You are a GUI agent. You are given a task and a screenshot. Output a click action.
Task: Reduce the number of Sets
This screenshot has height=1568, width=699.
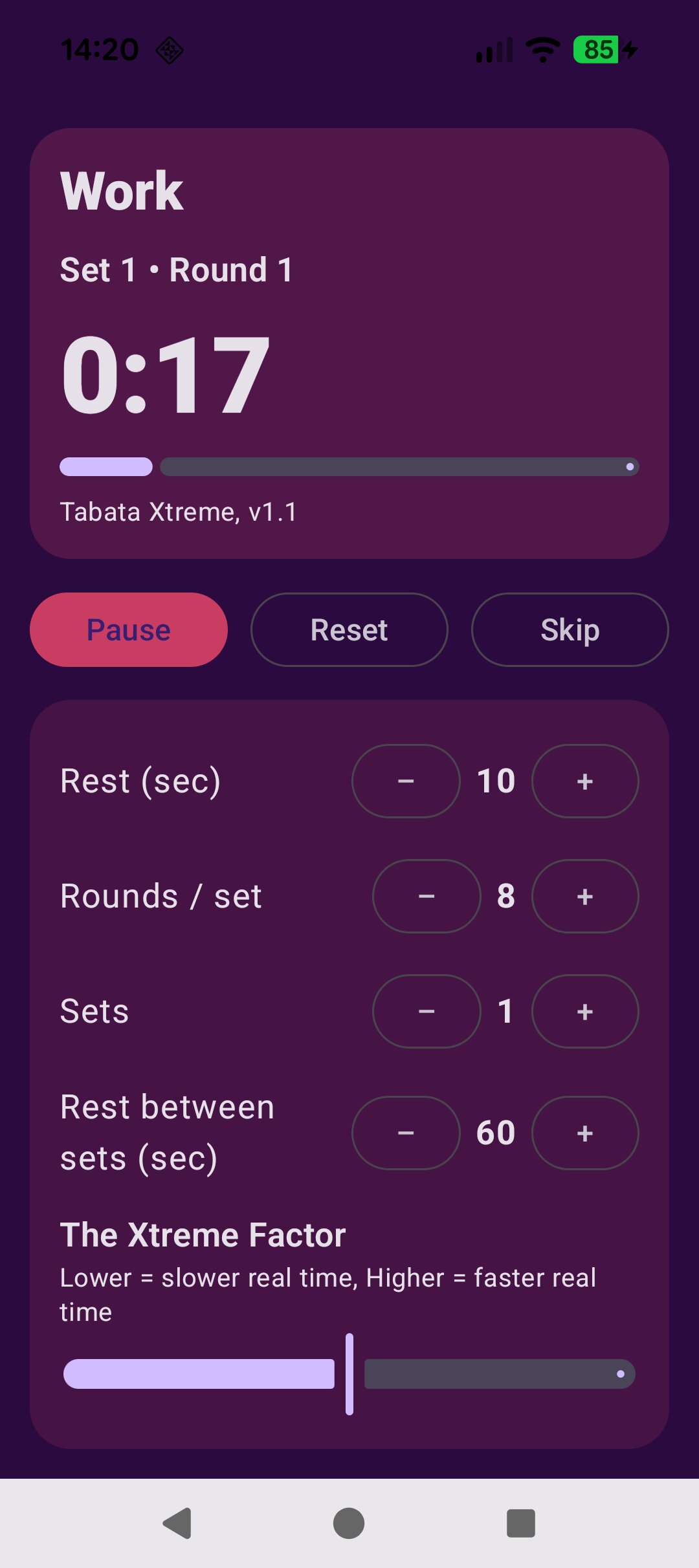(x=427, y=1012)
